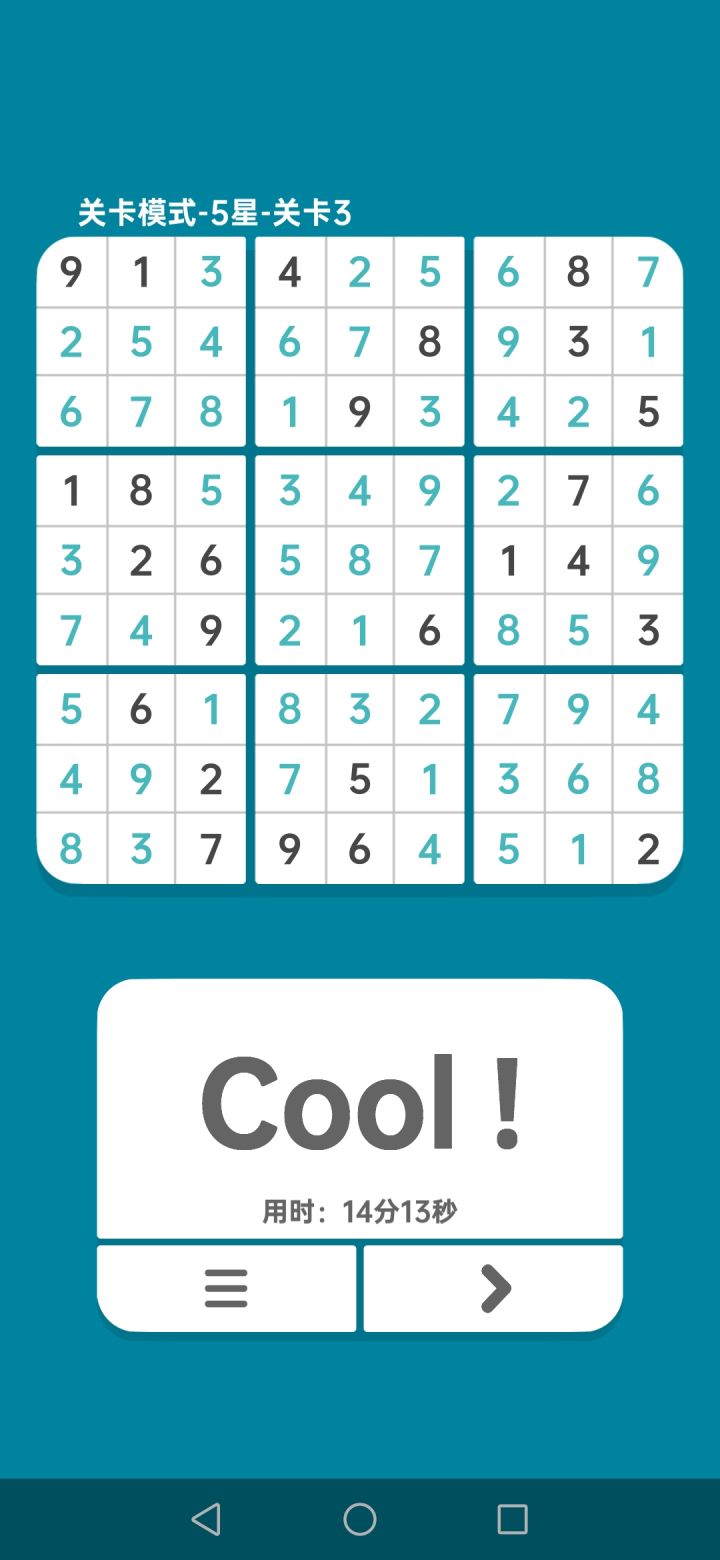
Task: Click the 2 in the bottom-right corner cell
Action: click(x=648, y=849)
